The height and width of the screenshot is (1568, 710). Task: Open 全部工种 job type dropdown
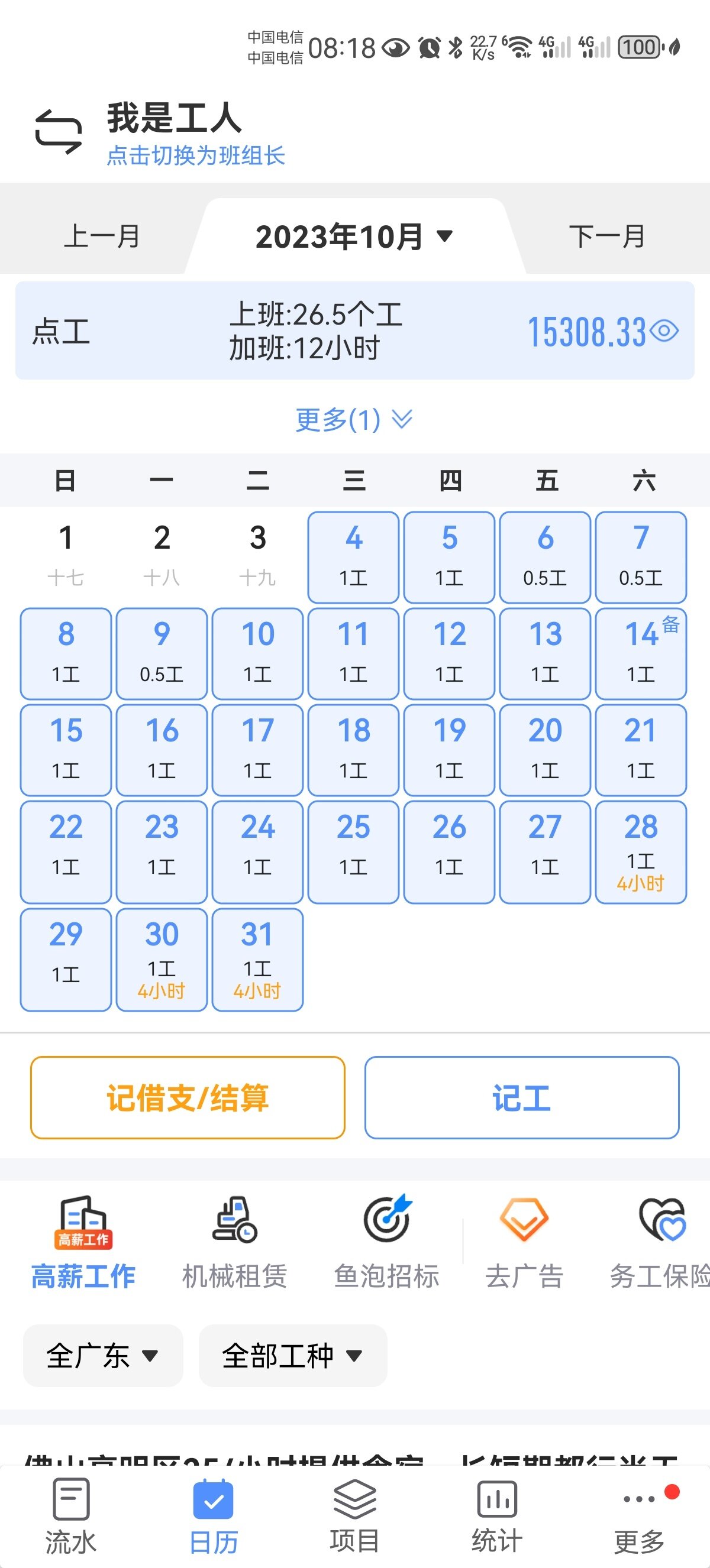pyautogui.click(x=292, y=1356)
